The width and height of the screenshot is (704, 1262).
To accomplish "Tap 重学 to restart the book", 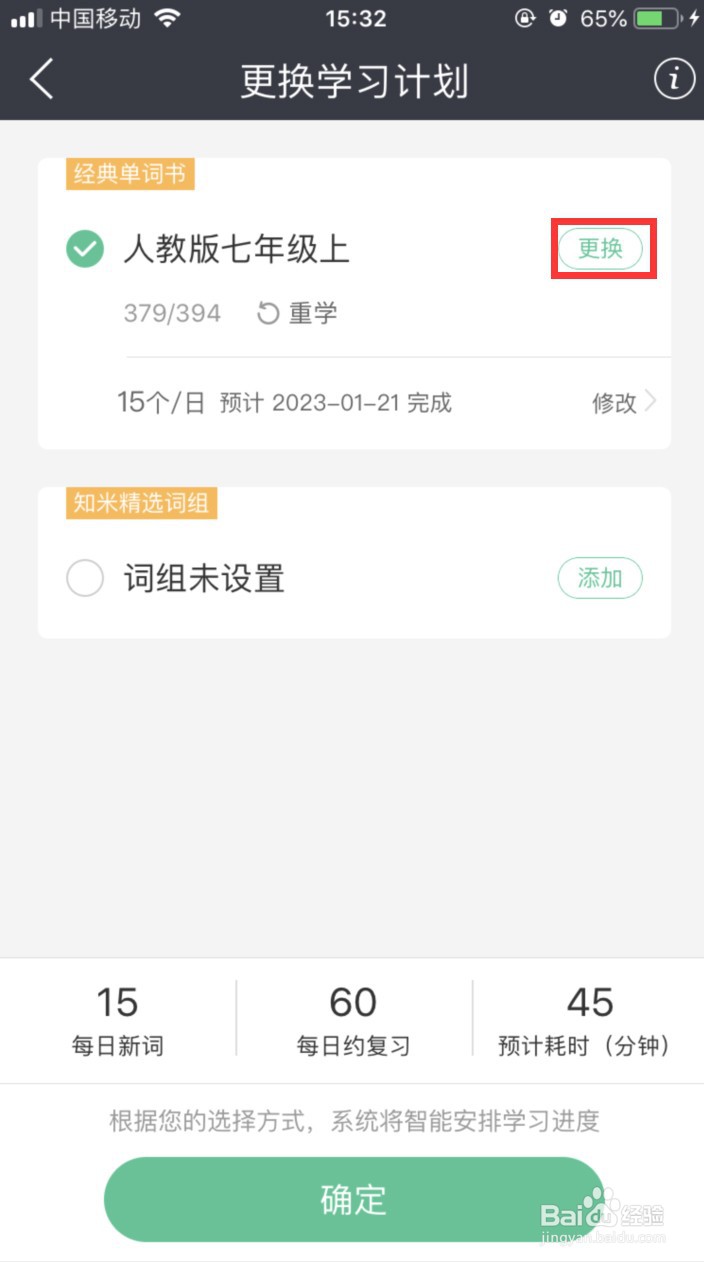I will [x=298, y=313].
